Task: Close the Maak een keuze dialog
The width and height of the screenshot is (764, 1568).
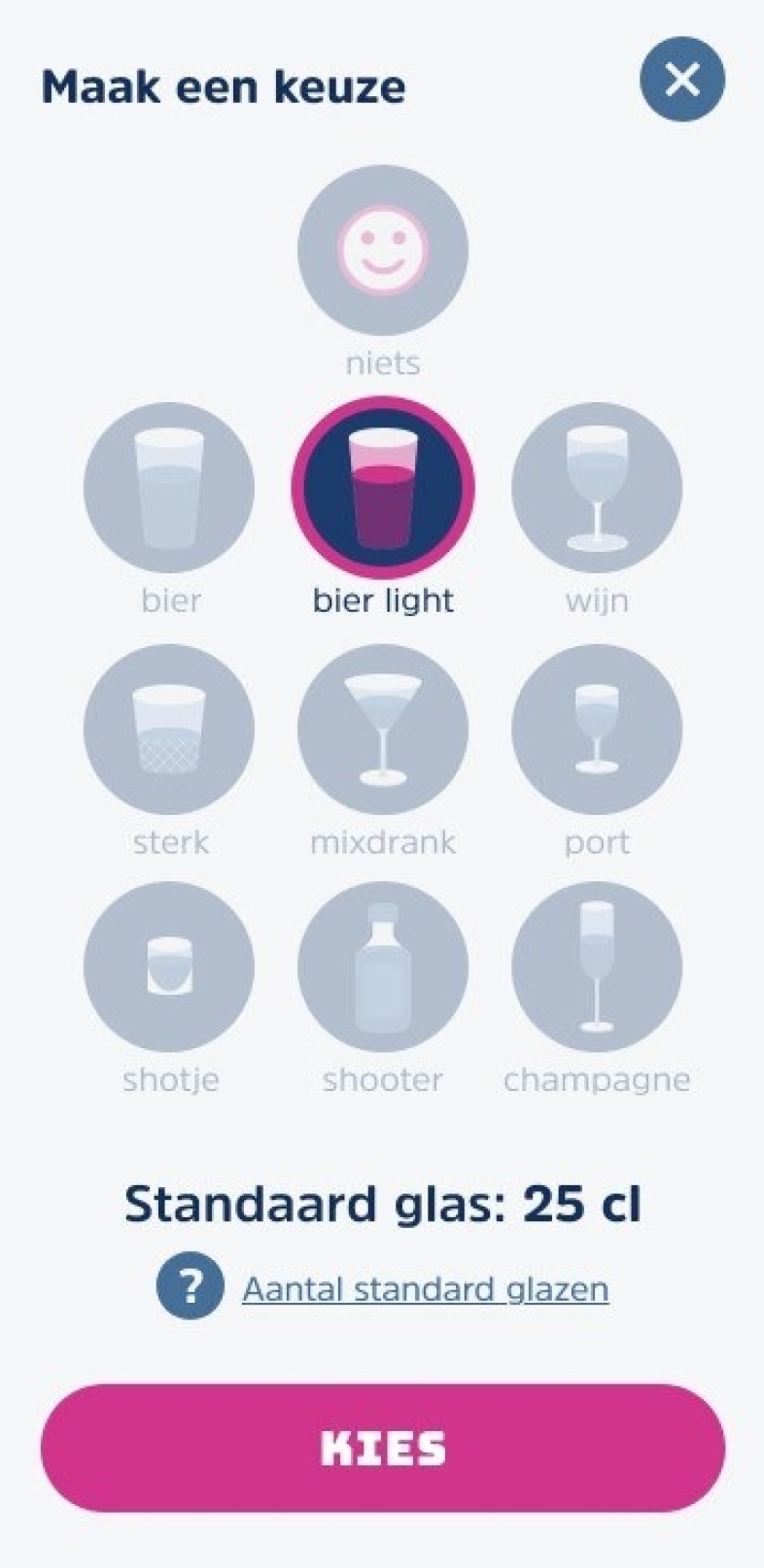Action: point(682,79)
